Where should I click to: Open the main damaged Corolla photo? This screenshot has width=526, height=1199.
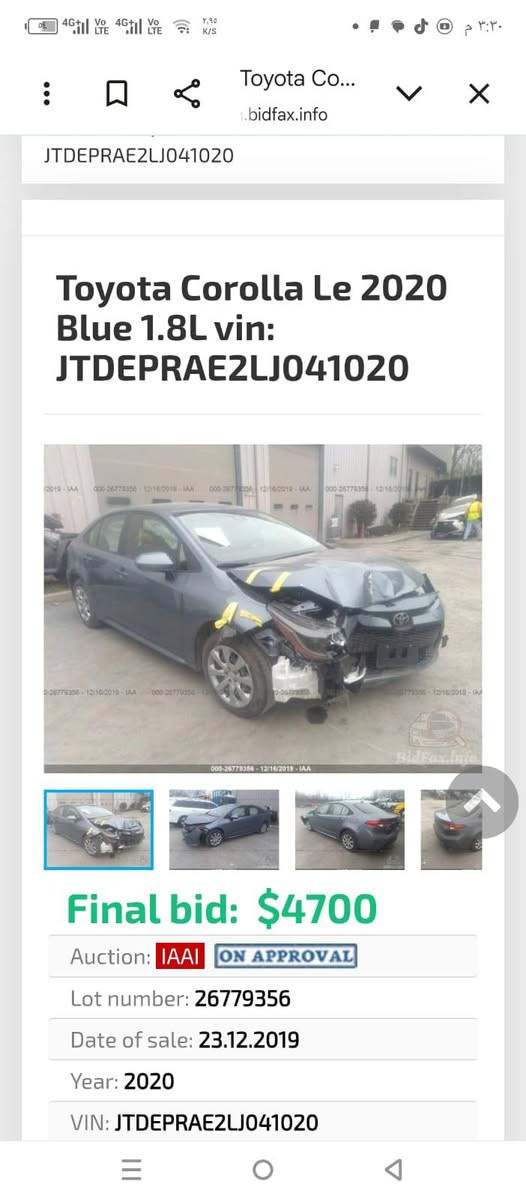point(263,609)
